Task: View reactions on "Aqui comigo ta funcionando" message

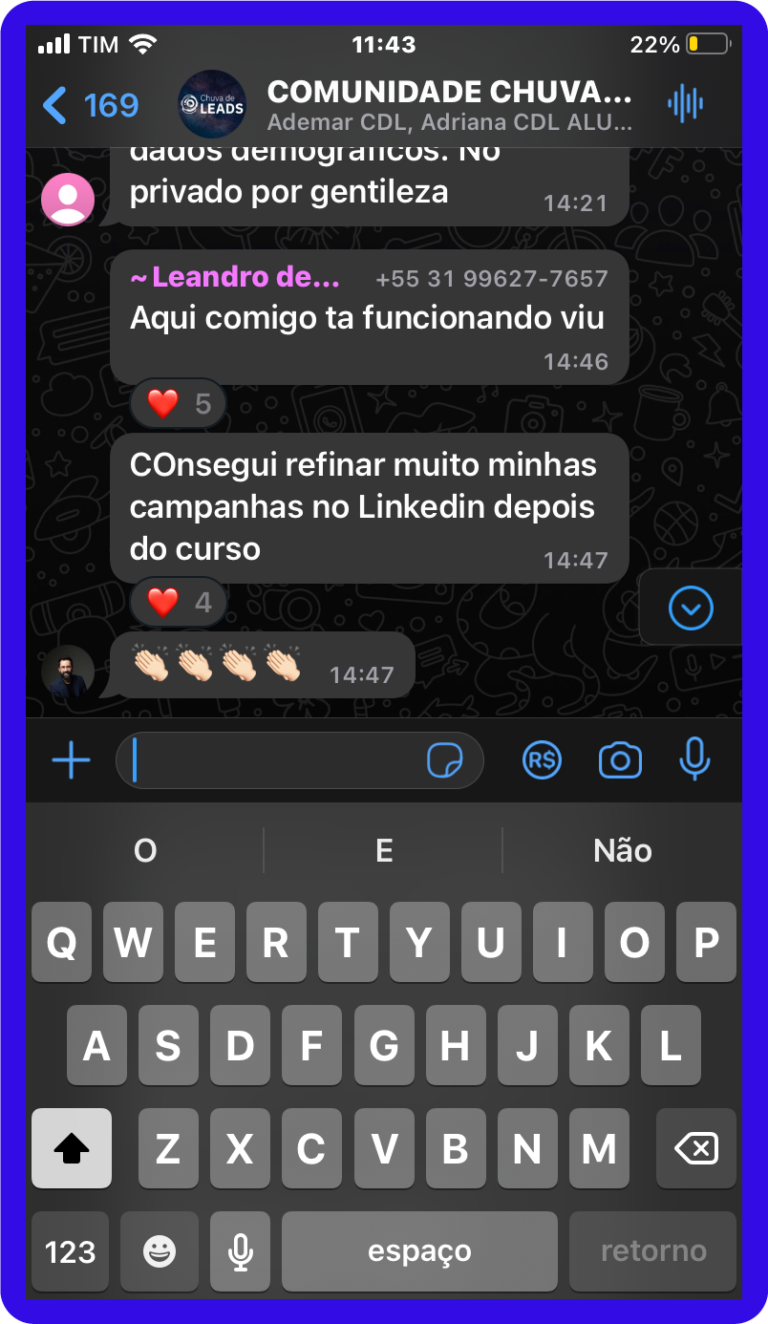Action: [179, 404]
